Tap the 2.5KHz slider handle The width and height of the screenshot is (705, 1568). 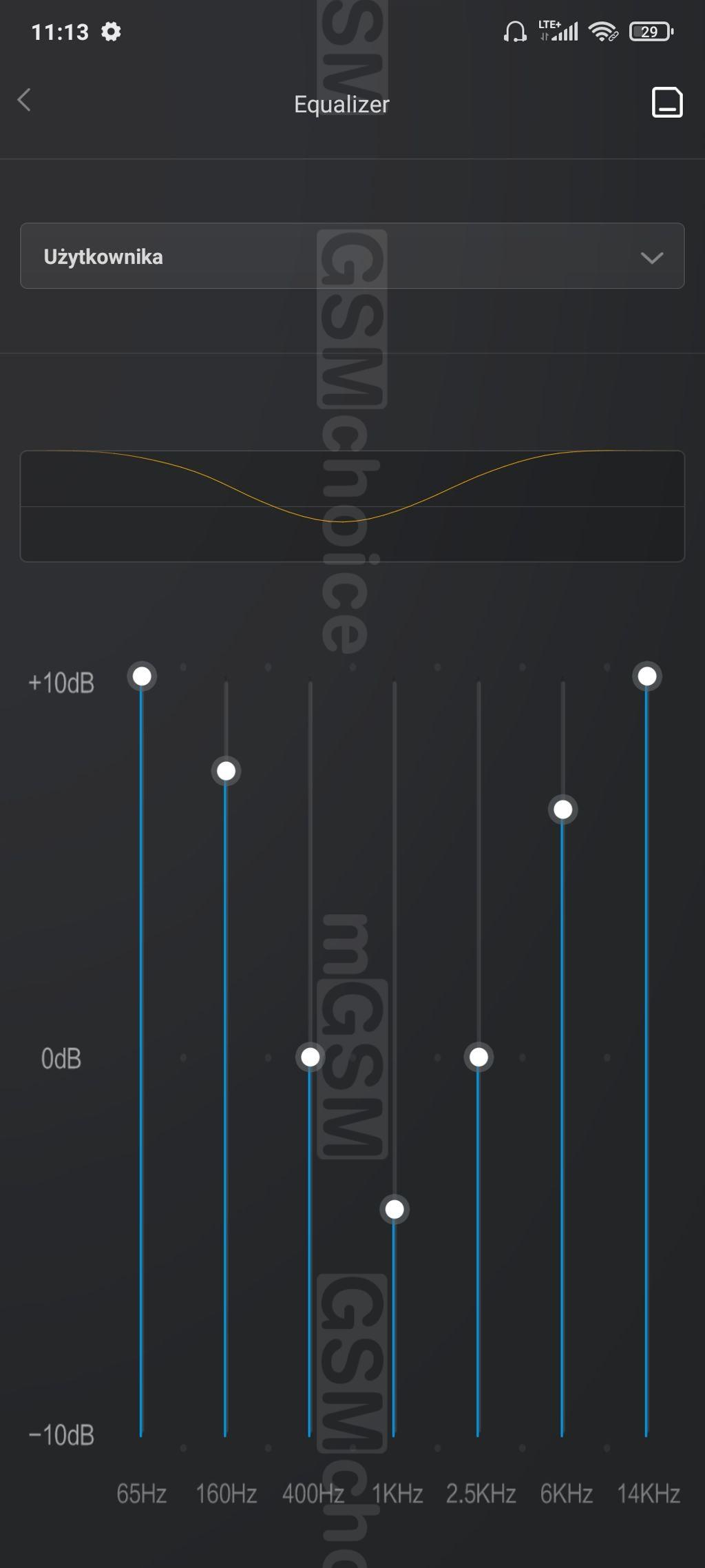point(478,1057)
